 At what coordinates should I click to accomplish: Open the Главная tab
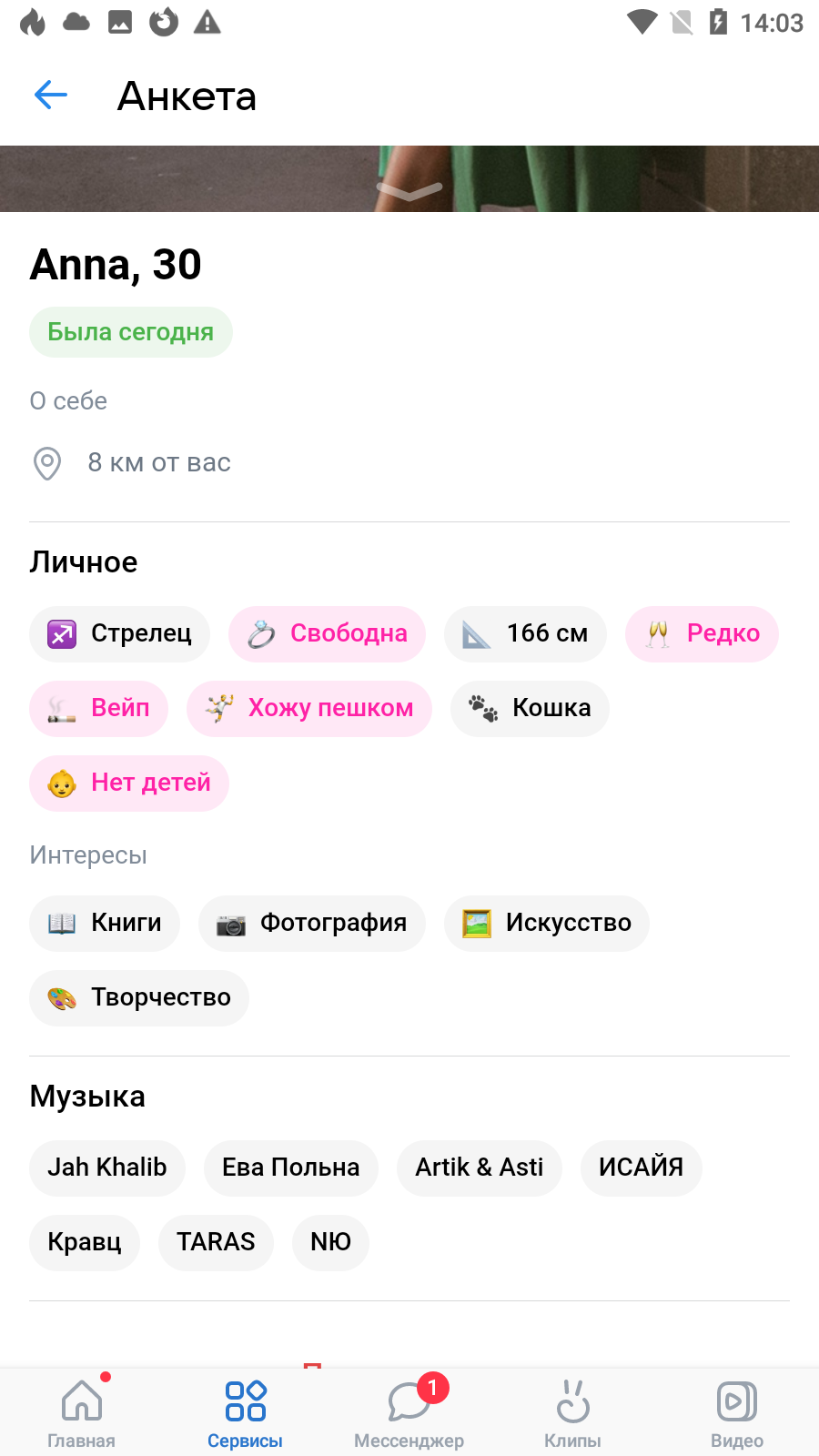82,1412
